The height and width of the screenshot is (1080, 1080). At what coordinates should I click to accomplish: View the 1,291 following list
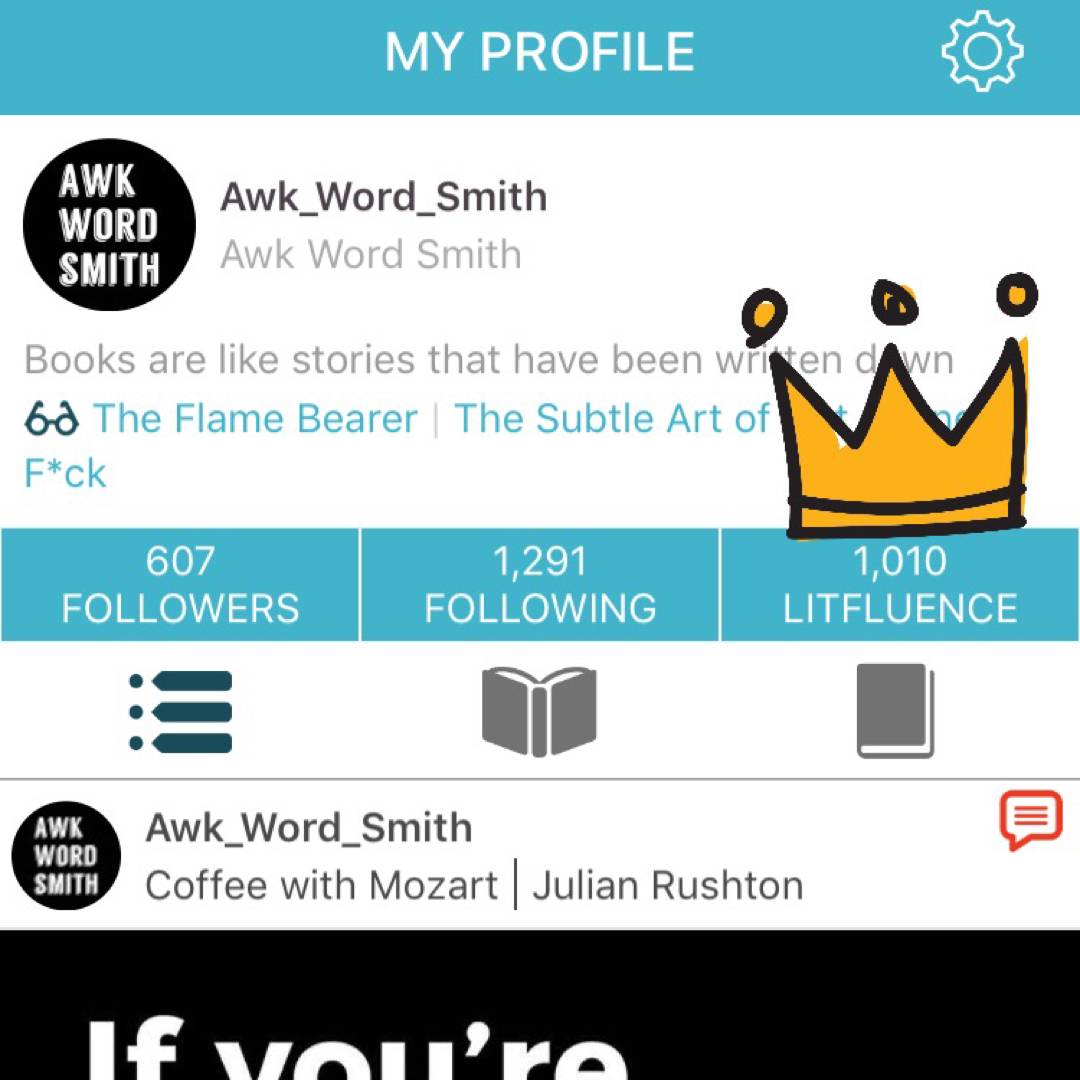point(540,585)
